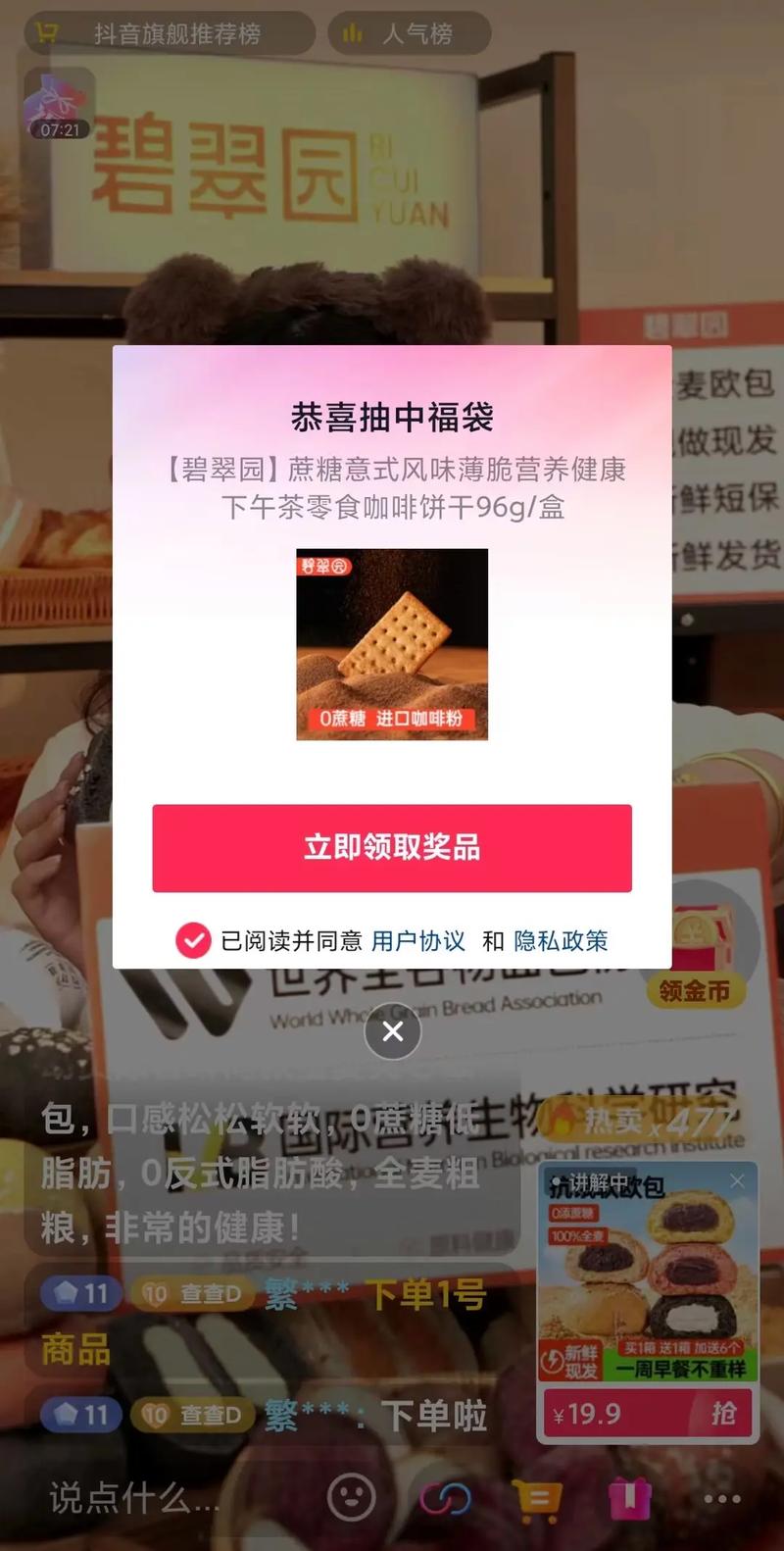Send a gift via gift box icon

tap(629, 1498)
